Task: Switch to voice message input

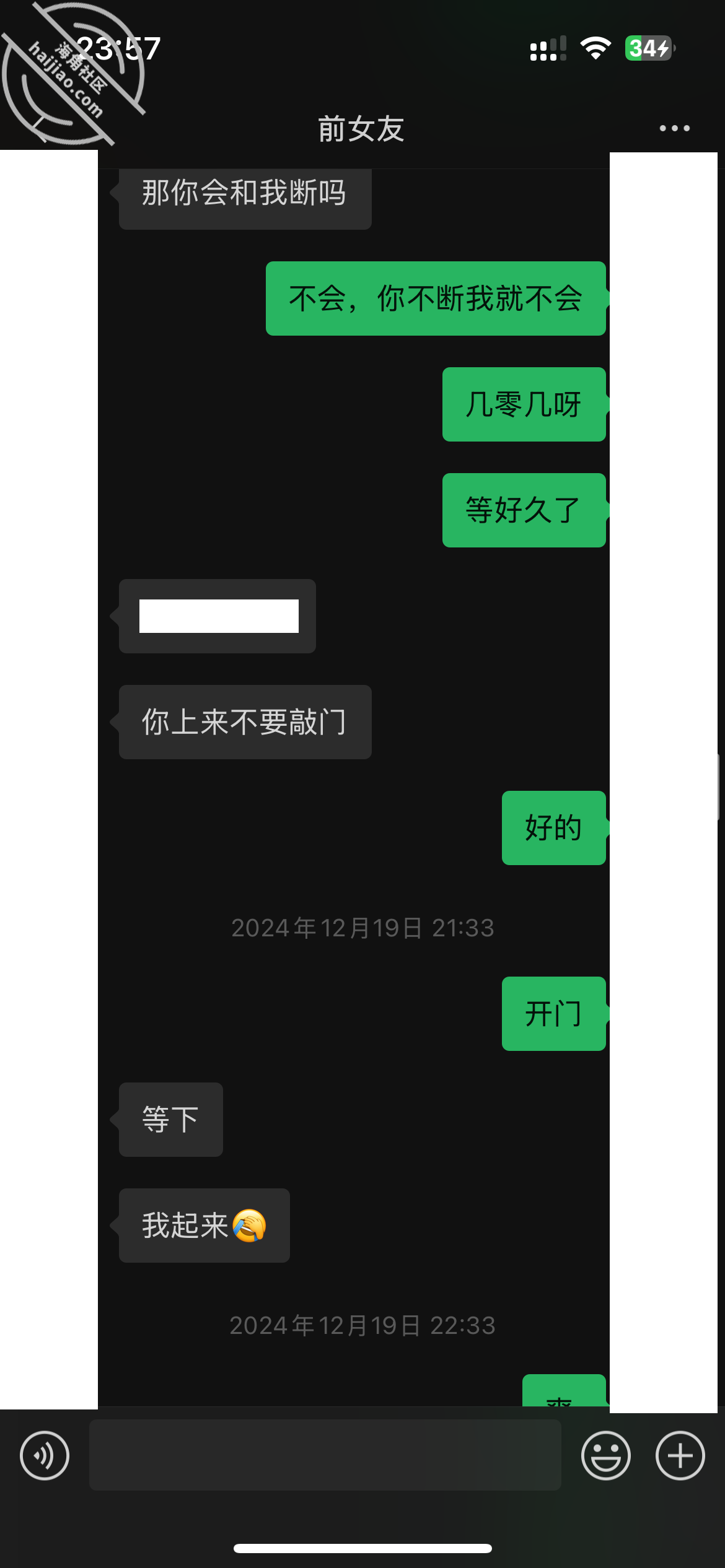Action: [x=45, y=1455]
